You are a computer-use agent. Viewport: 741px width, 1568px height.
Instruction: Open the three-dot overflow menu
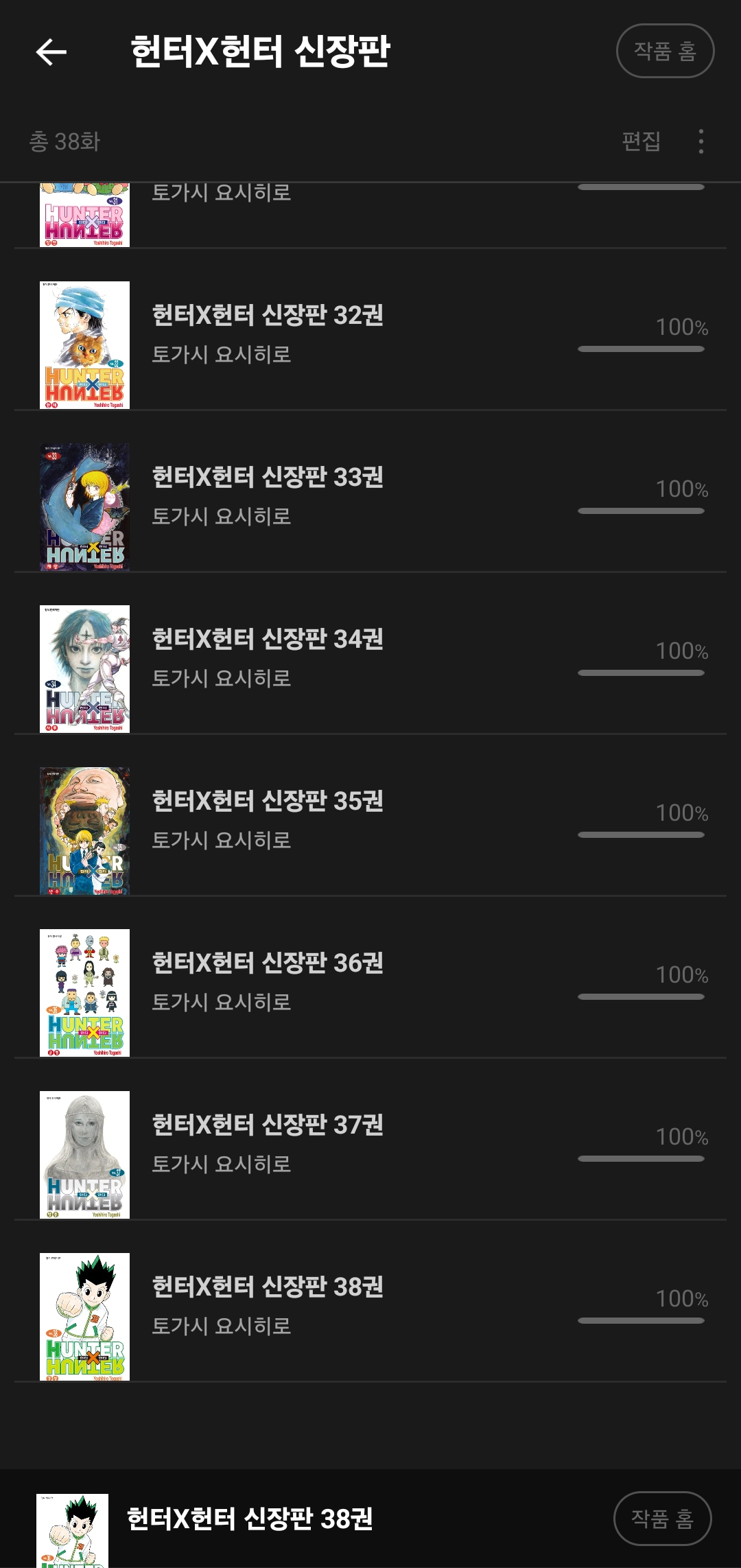[701, 141]
